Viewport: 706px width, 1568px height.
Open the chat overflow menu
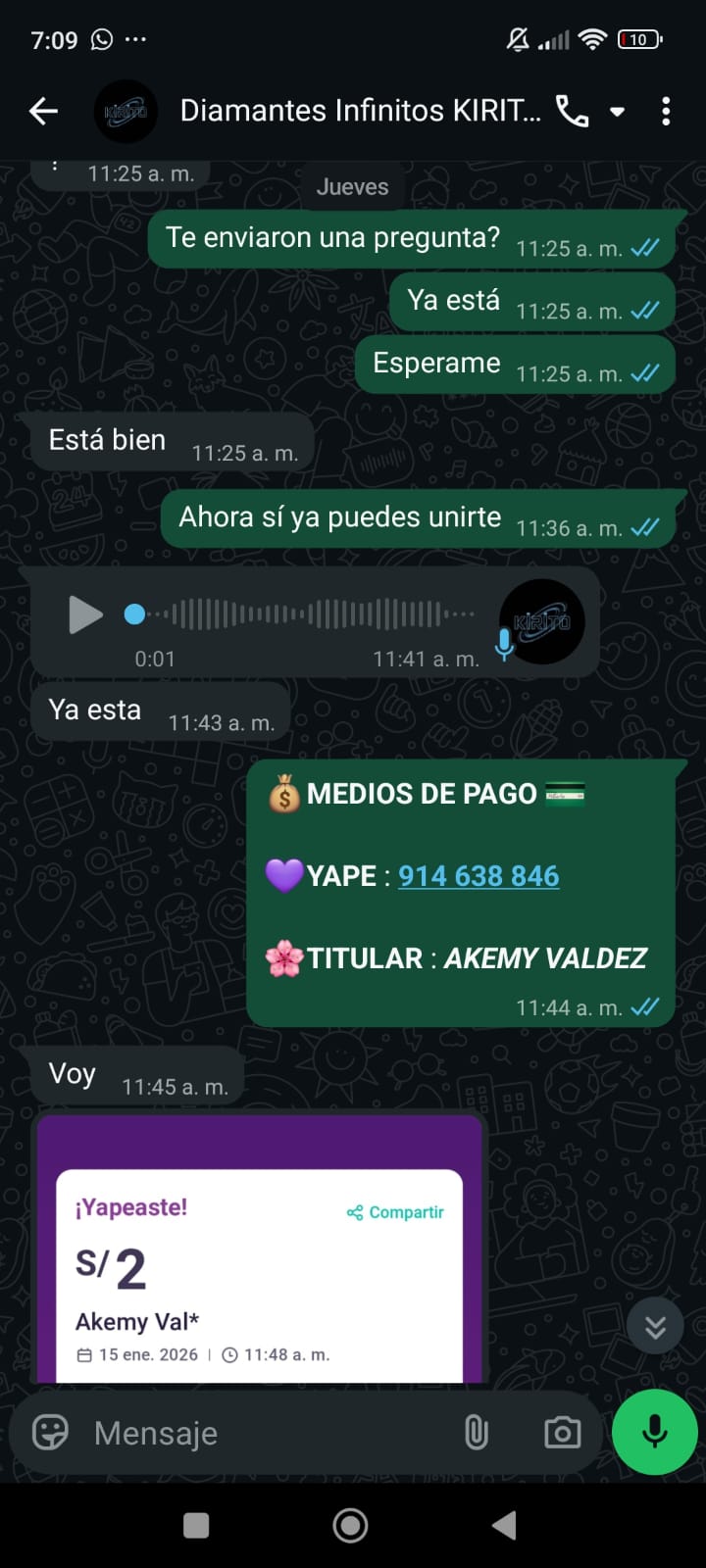pos(666,112)
